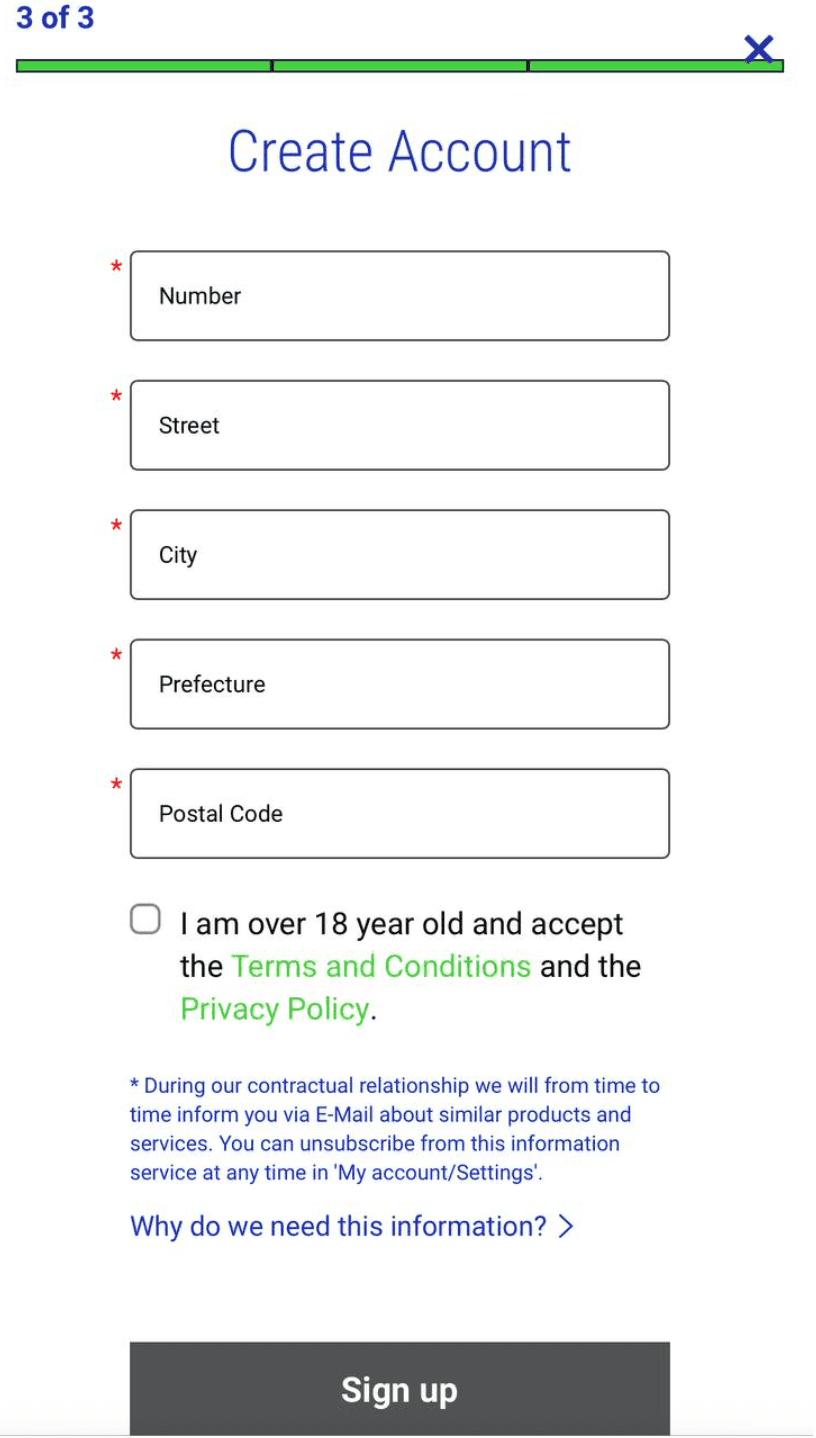Image resolution: width=816 pixels, height=1438 pixels.
Task: Select the Prefecture input field
Action: [x=399, y=684]
